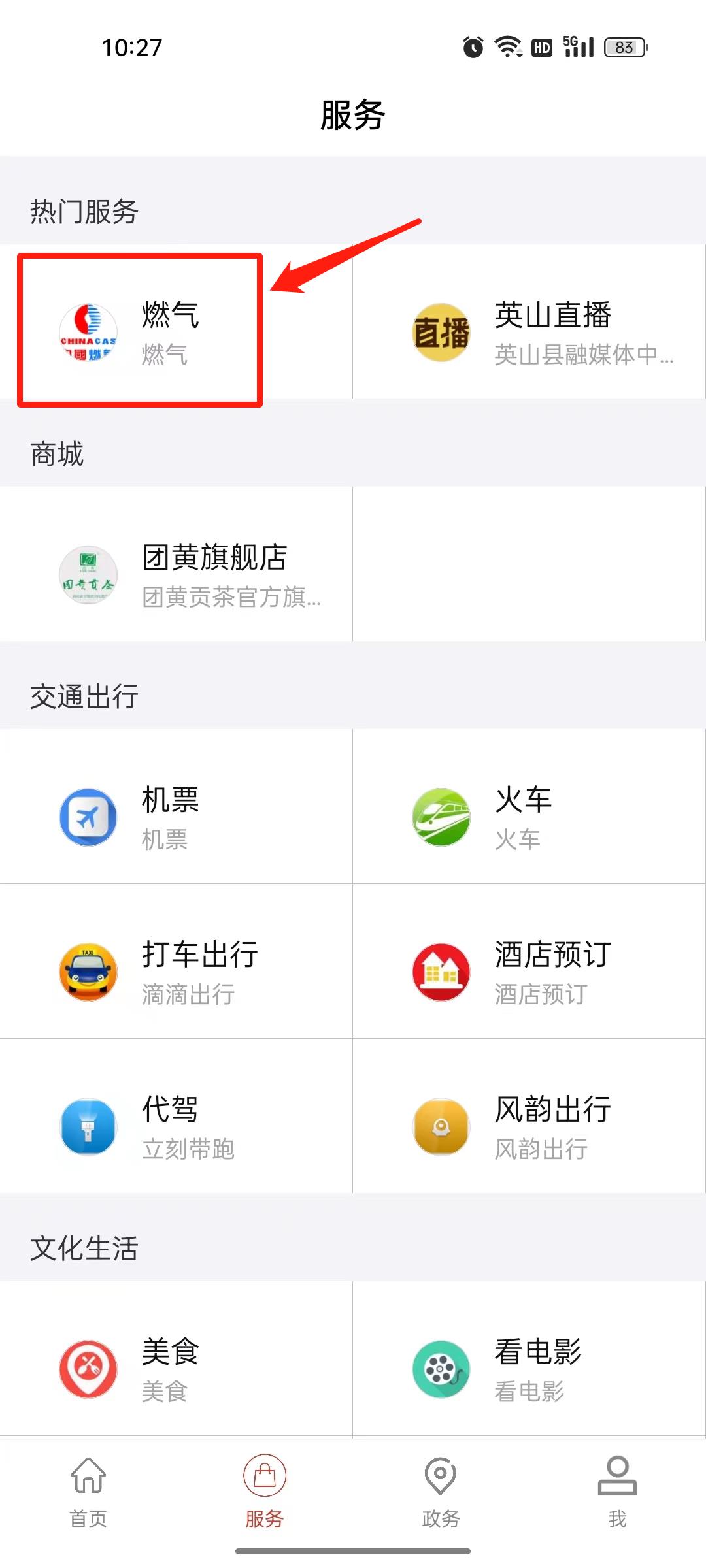This screenshot has width=706, height=1568.
Task: Choose the 代驾 driver service
Action: (x=176, y=1116)
